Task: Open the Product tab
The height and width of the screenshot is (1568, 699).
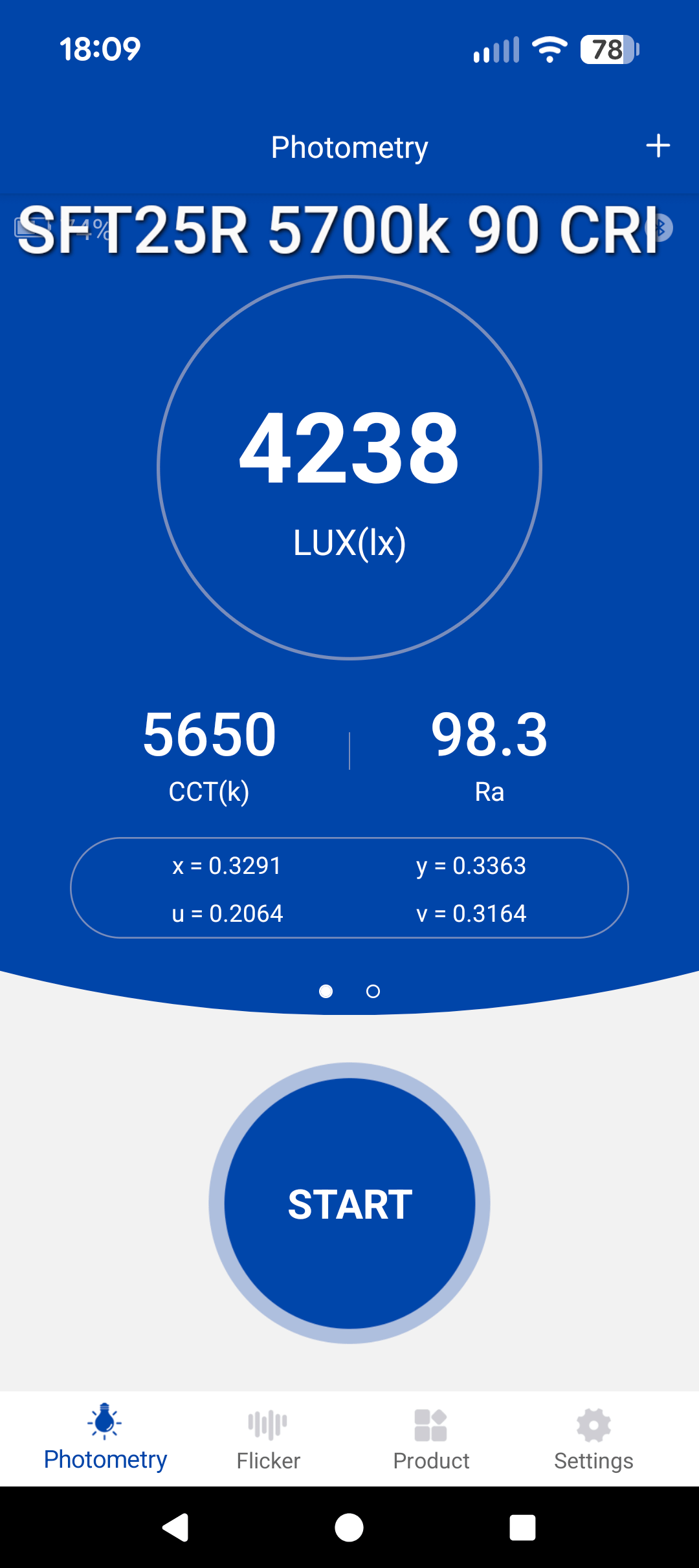Action: (431, 1440)
